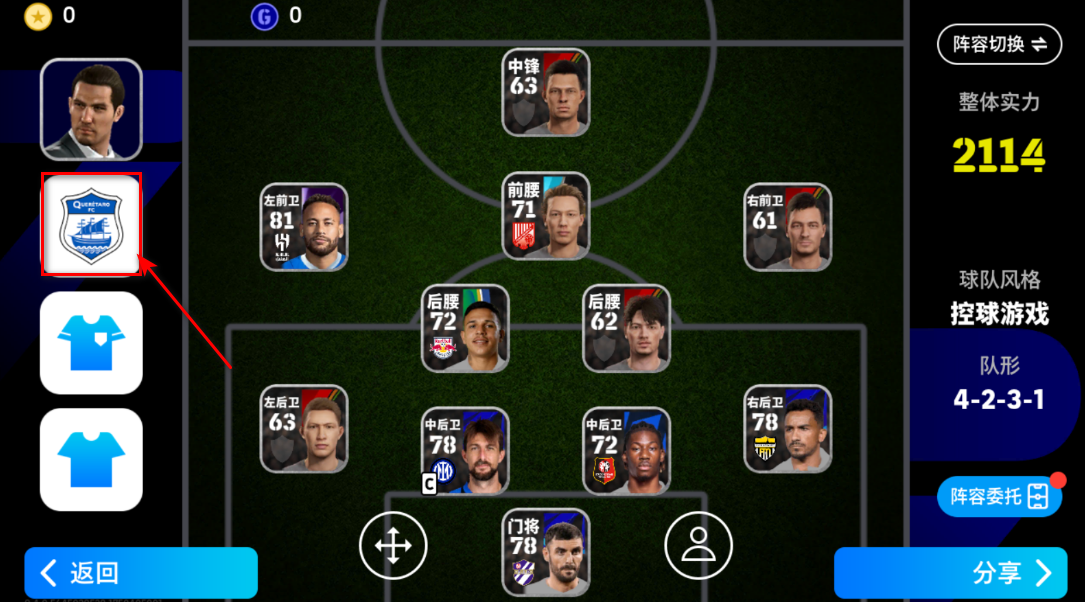Image resolution: width=1085 pixels, height=602 pixels.
Task: Tap the plain blue jersey tile
Action: (x=91, y=459)
